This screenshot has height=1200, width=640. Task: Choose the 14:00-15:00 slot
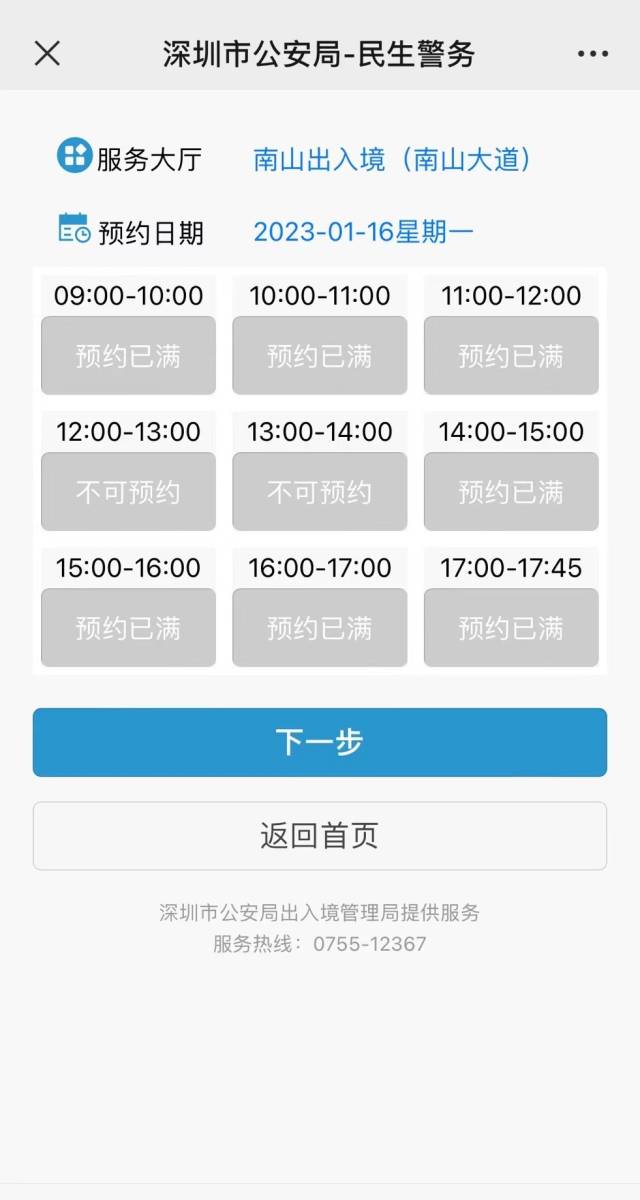[x=511, y=491]
